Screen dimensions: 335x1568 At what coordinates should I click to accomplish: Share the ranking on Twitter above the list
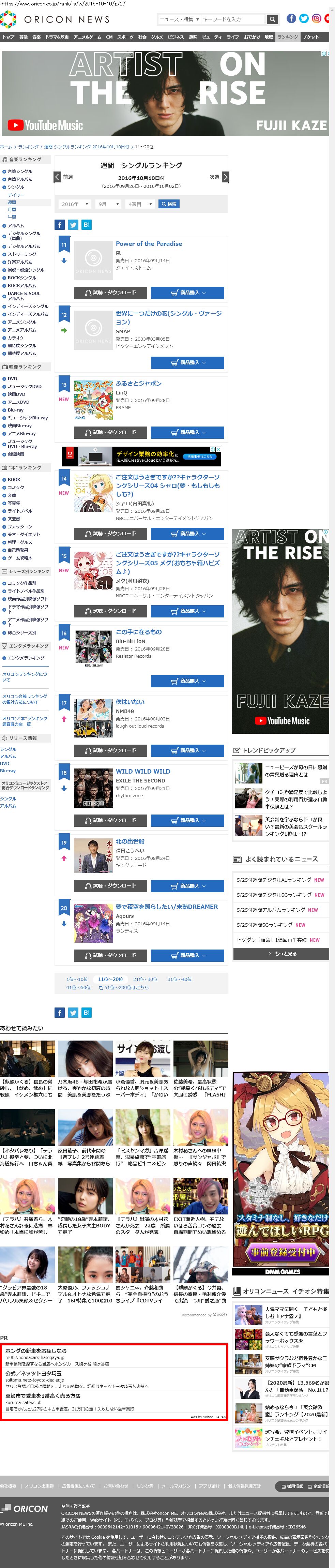(x=73, y=225)
